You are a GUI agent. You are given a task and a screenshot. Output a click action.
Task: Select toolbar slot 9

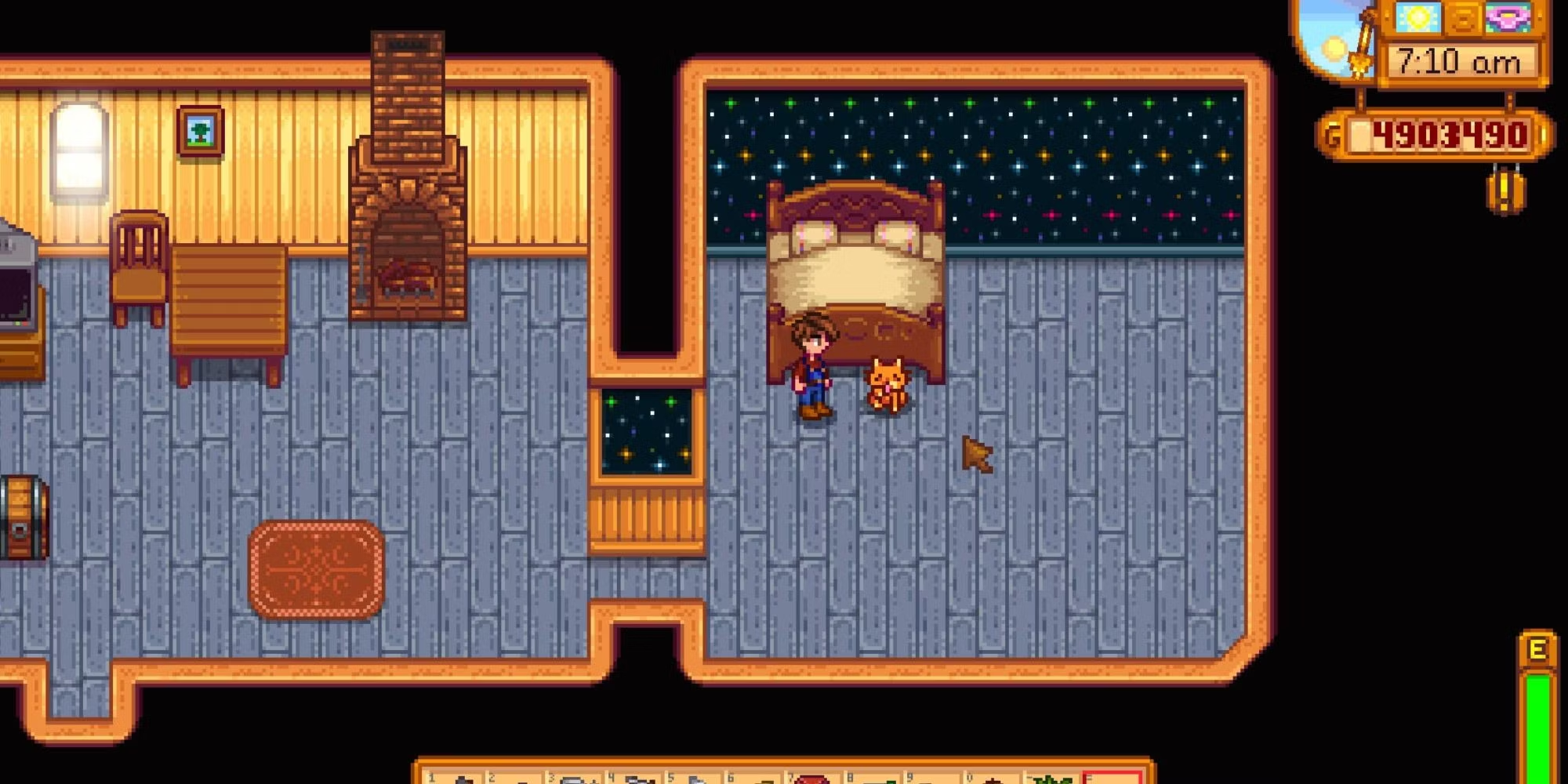pyautogui.click(x=933, y=778)
